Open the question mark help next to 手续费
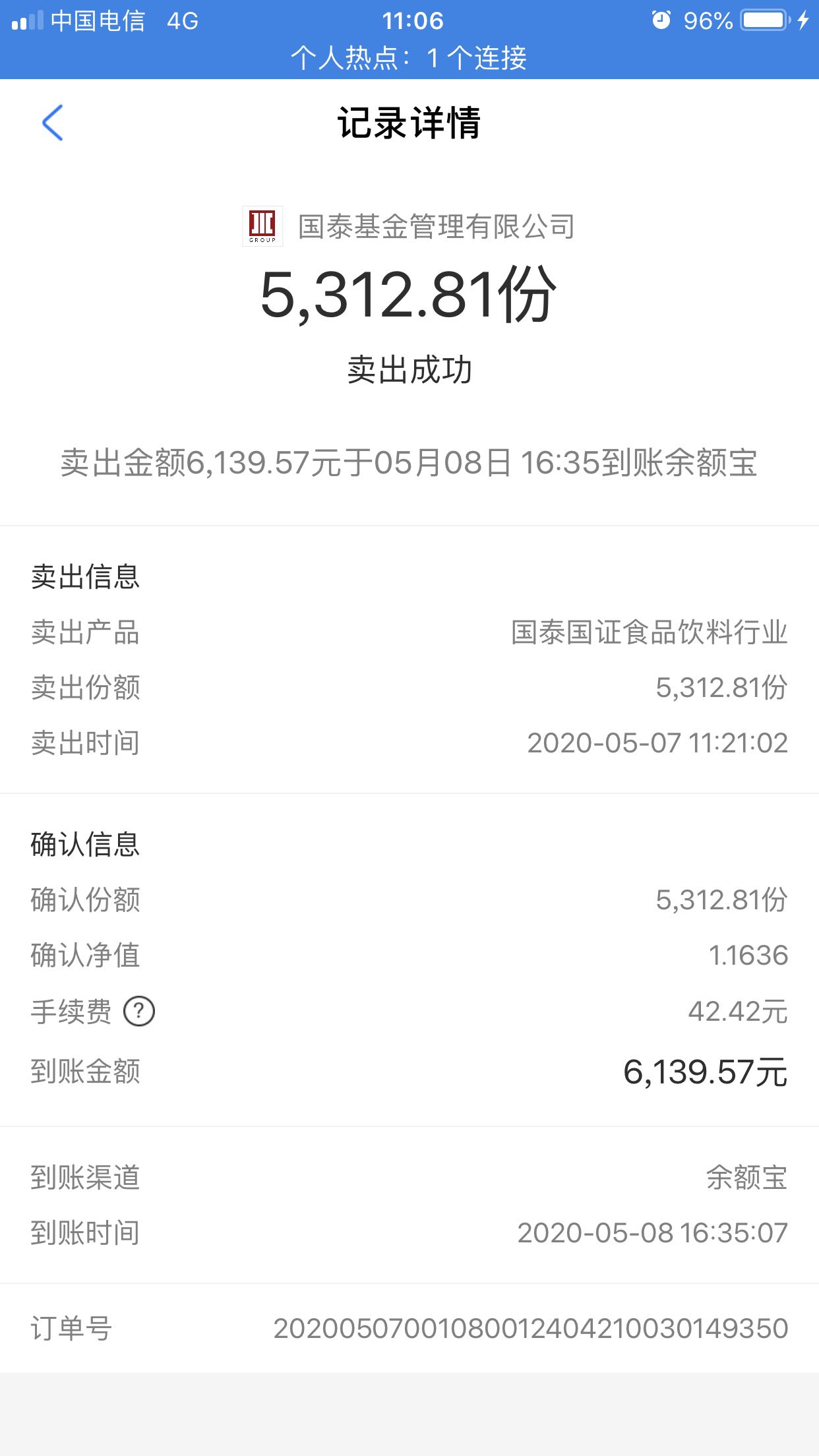This screenshot has width=819, height=1456. tap(139, 1011)
